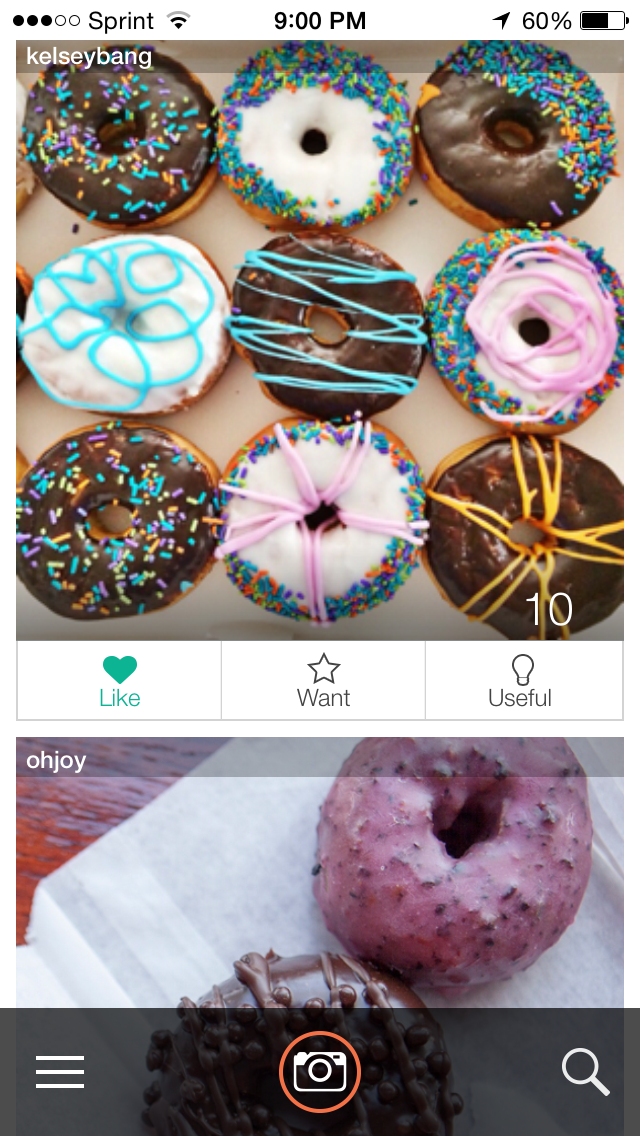This screenshot has width=640, height=1136.
Task: Open search with the magnifier icon
Action: point(586,1072)
